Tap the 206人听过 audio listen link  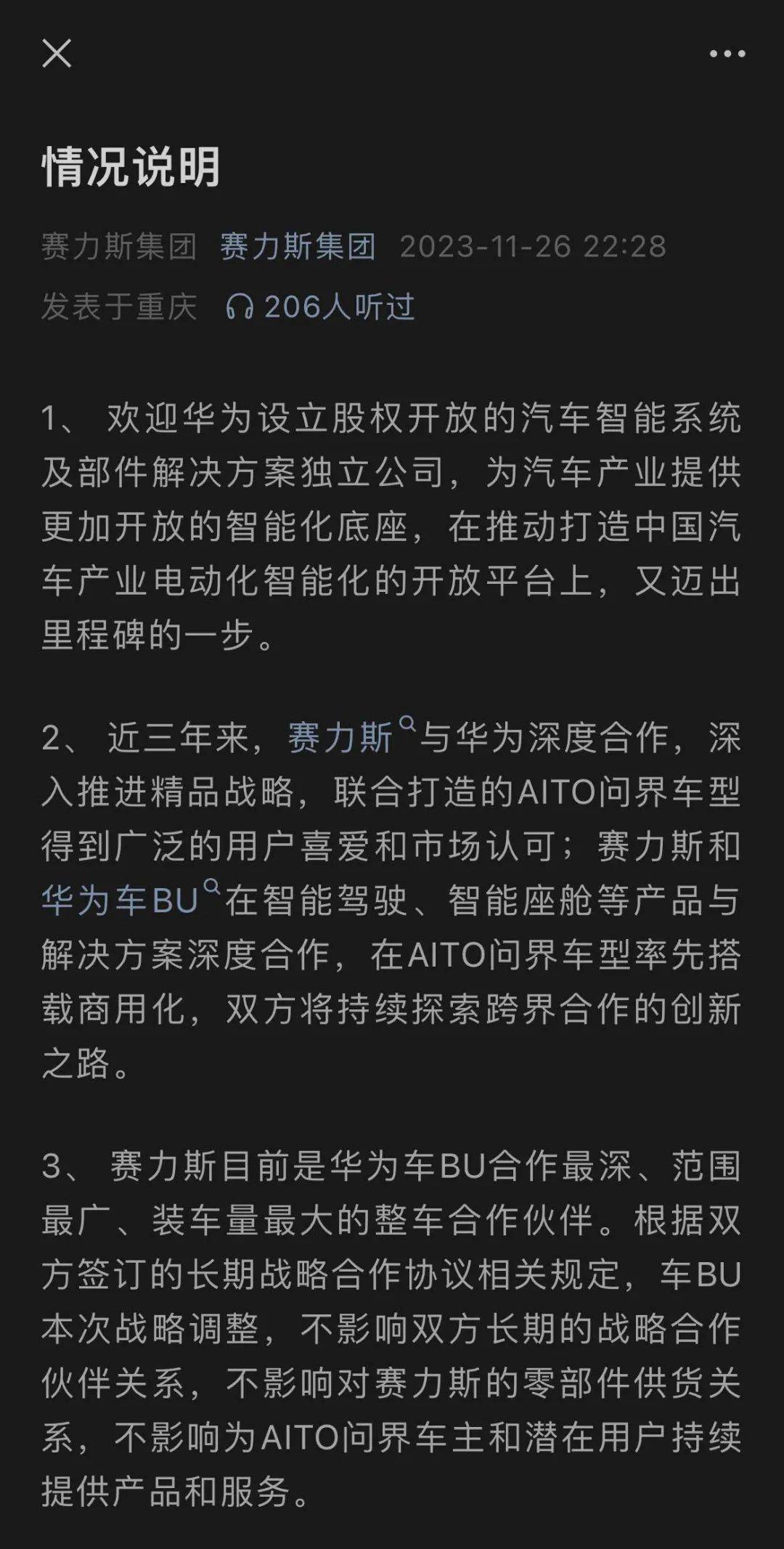(x=320, y=306)
